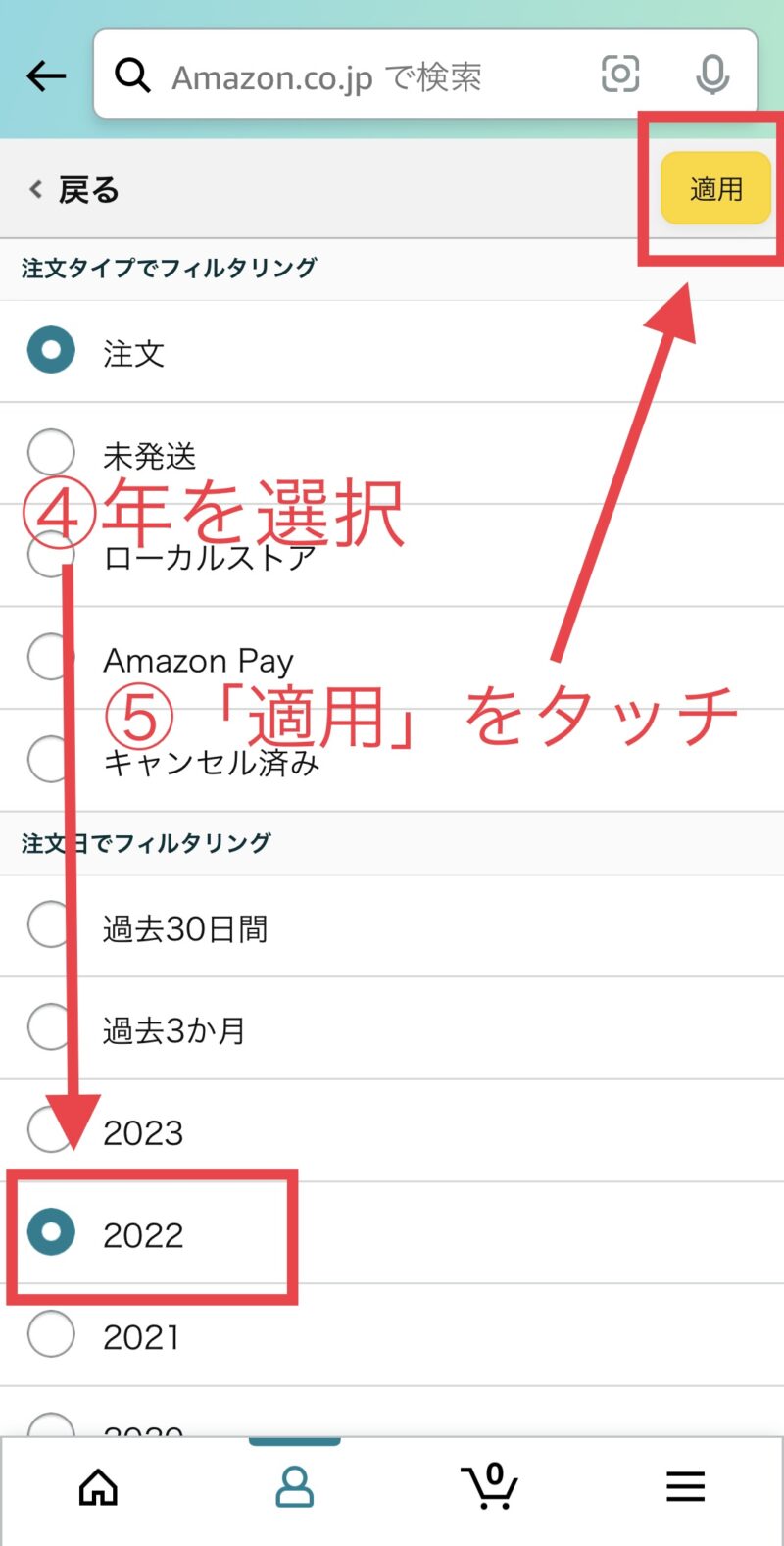Open camera lens search icon

coord(620,75)
